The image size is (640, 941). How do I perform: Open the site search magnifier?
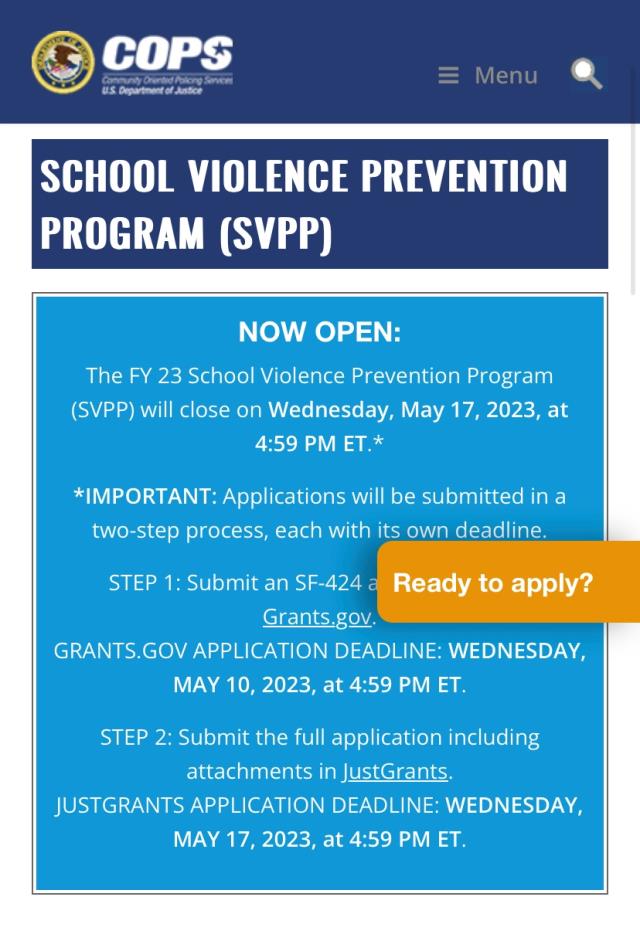pyautogui.click(x=587, y=74)
